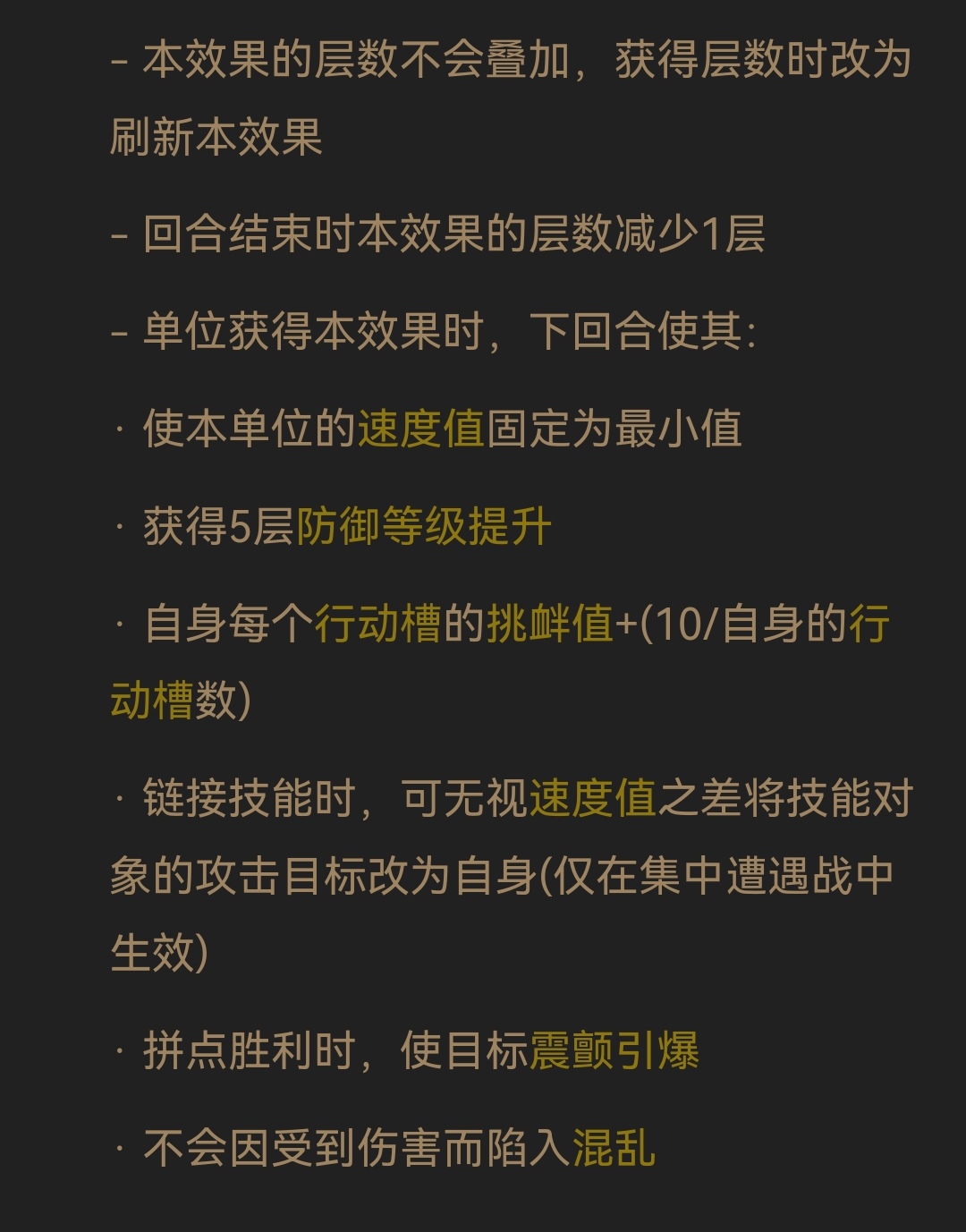
Task: Open 速度值 link in 固定为最小值 line
Action: point(420,429)
